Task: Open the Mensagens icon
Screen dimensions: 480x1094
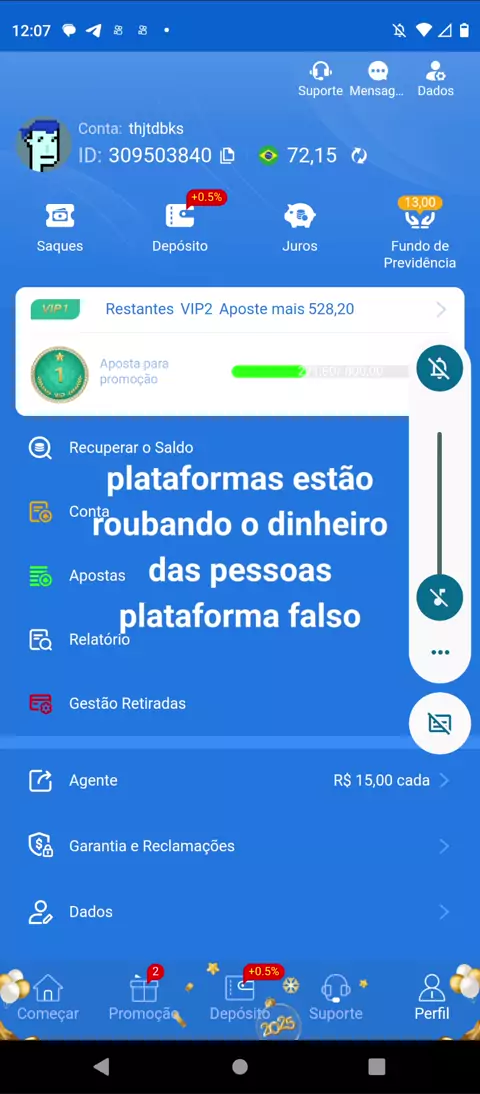Action: click(x=377, y=78)
